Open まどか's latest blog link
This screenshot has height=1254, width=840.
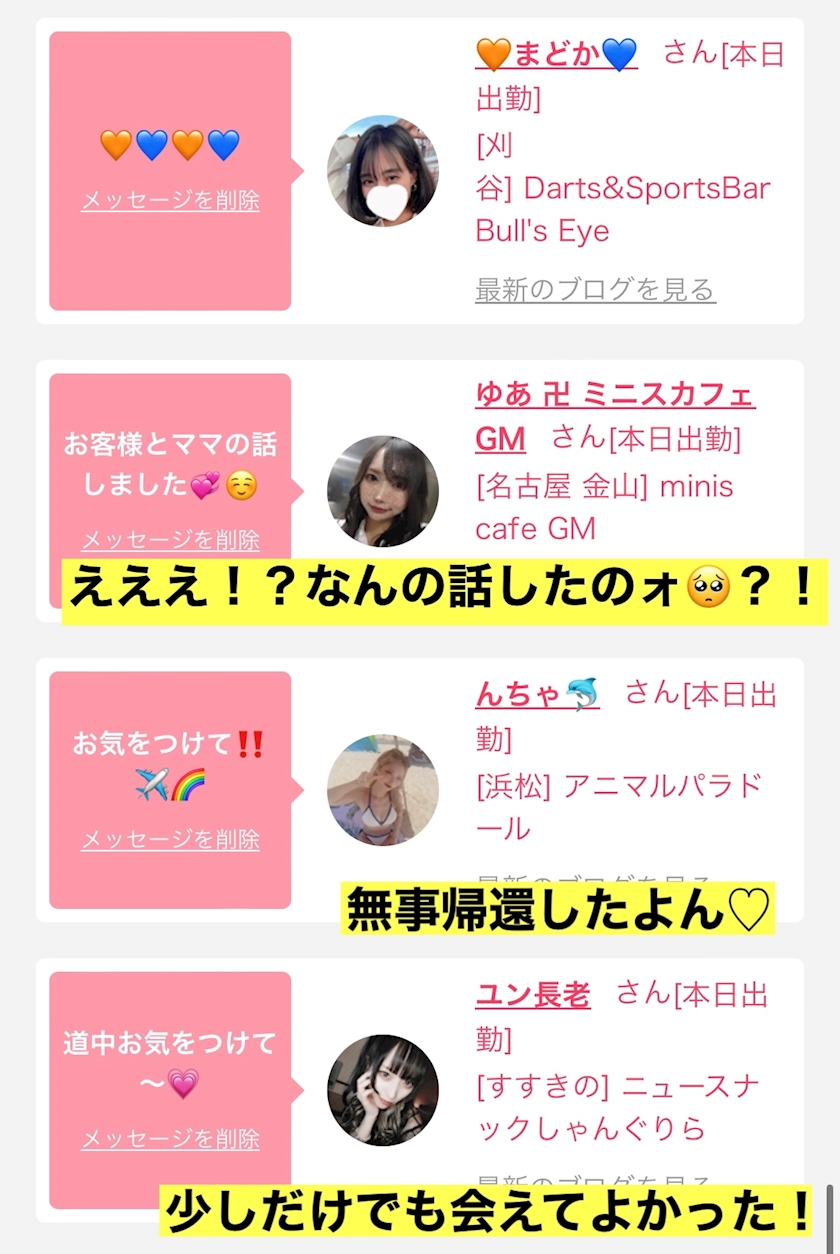tap(595, 290)
